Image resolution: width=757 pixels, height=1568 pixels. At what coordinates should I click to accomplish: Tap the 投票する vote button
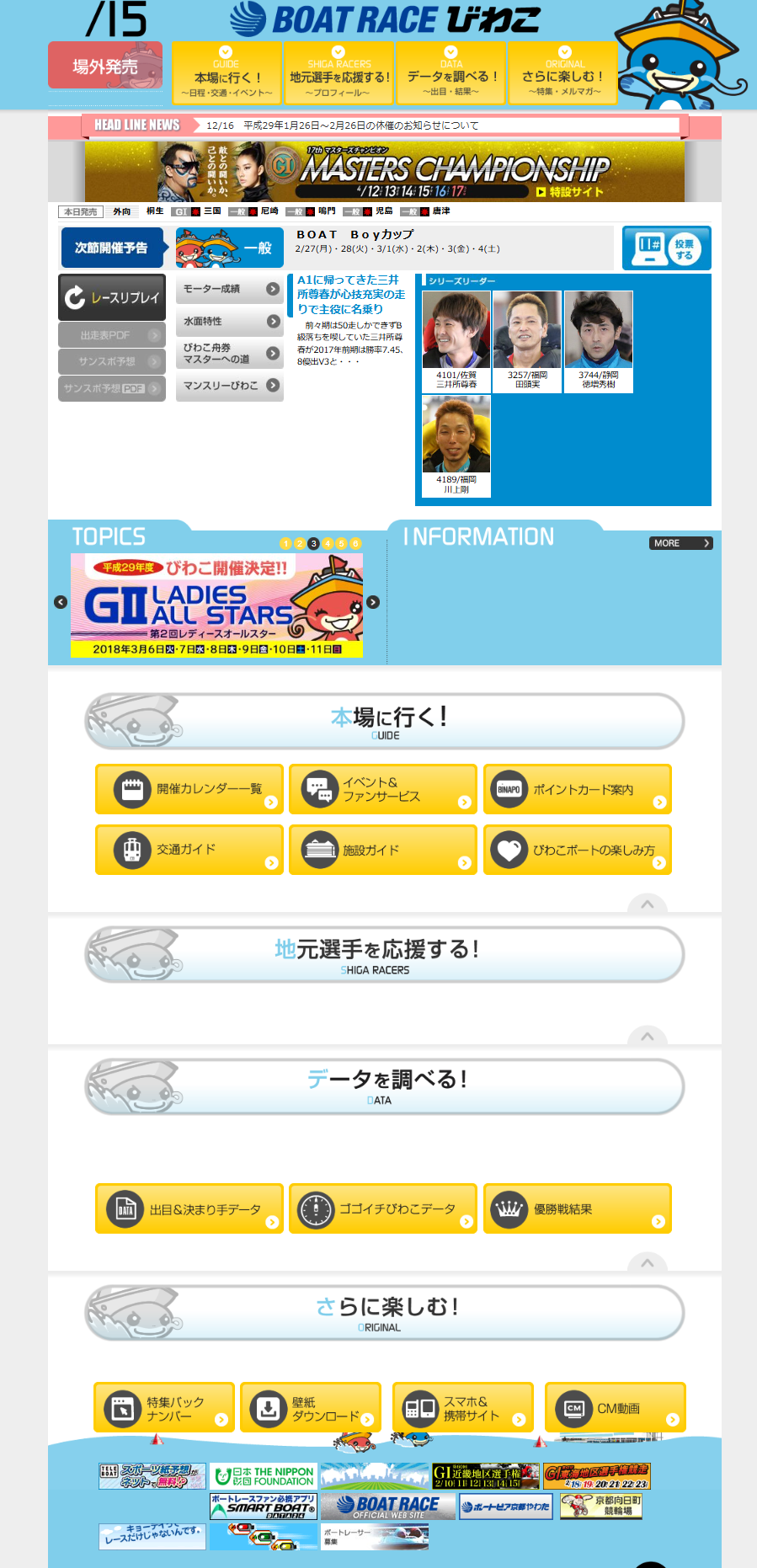pyautogui.click(x=666, y=248)
